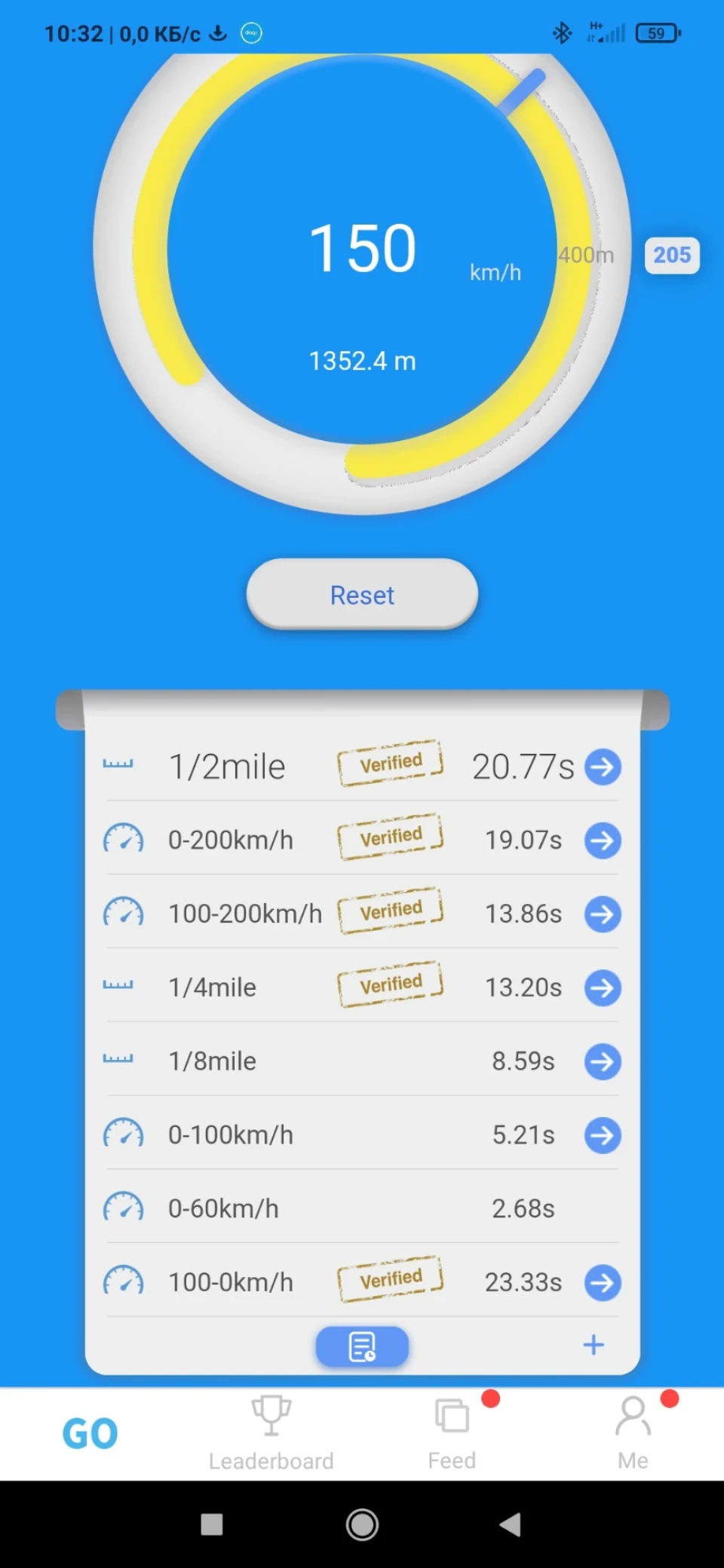The image size is (724, 1568).
Task: Open the report sheet button
Action: click(x=362, y=1346)
